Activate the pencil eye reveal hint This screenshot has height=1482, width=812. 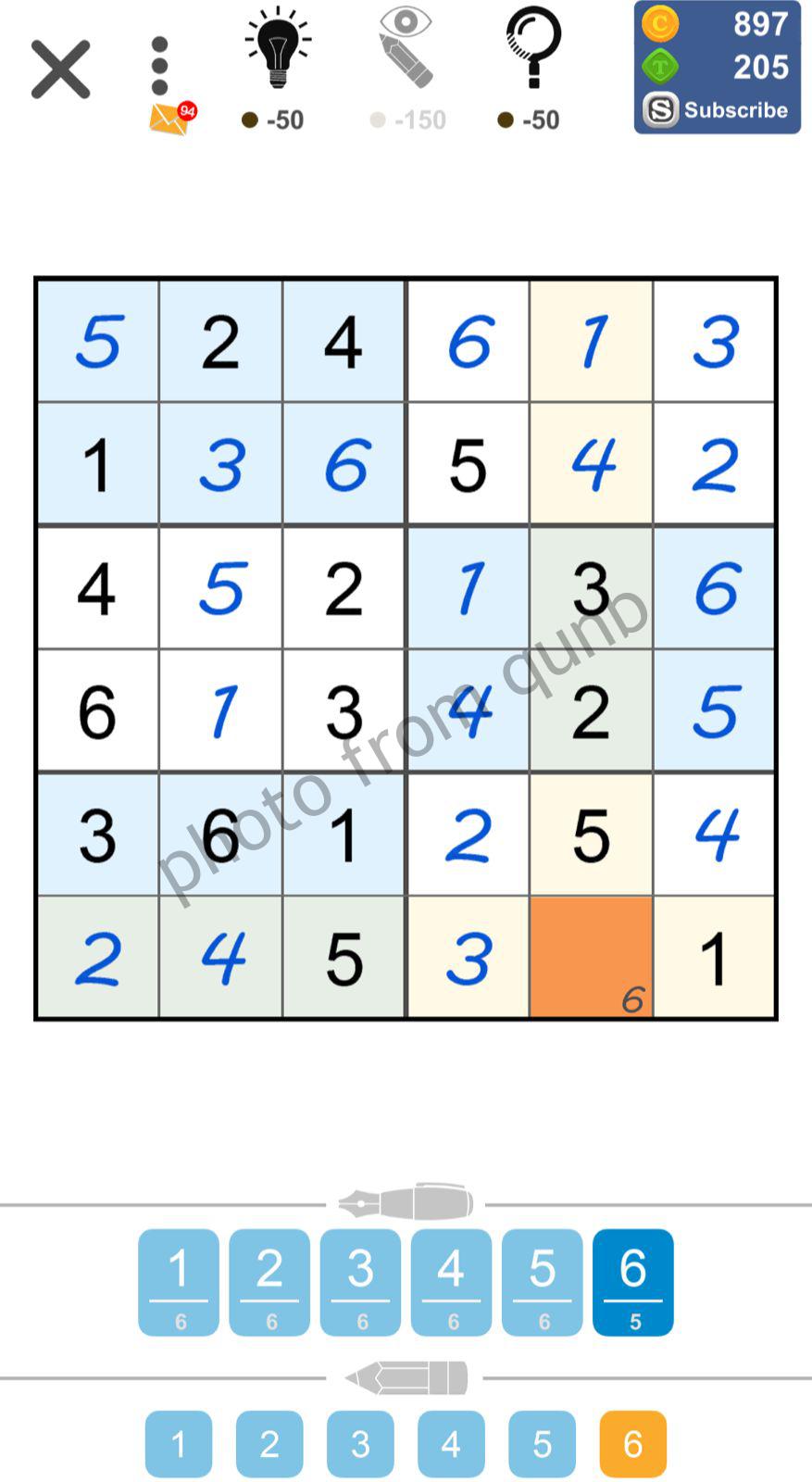point(406,46)
